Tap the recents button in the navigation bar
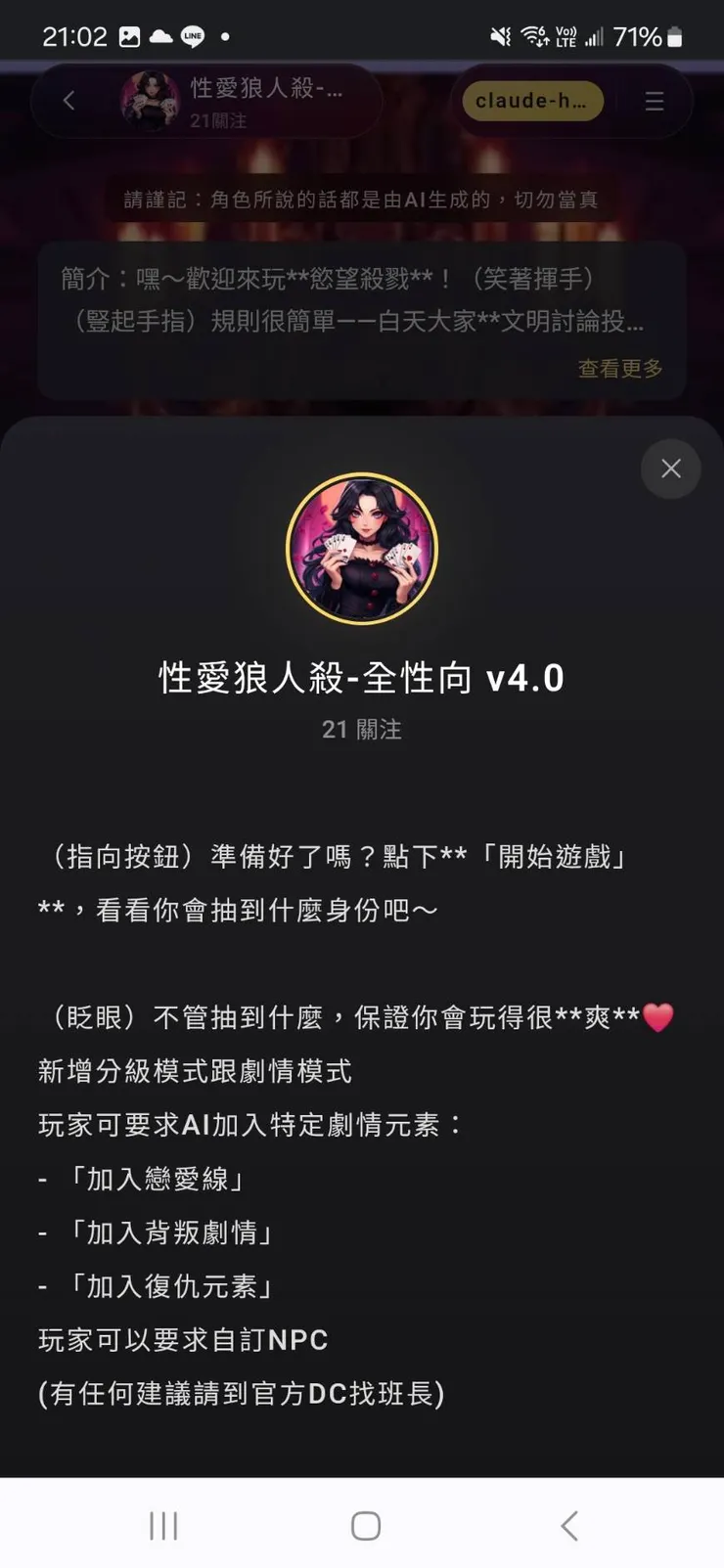724x1568 pixels. pyautogui.click(x=162, y=1524)
